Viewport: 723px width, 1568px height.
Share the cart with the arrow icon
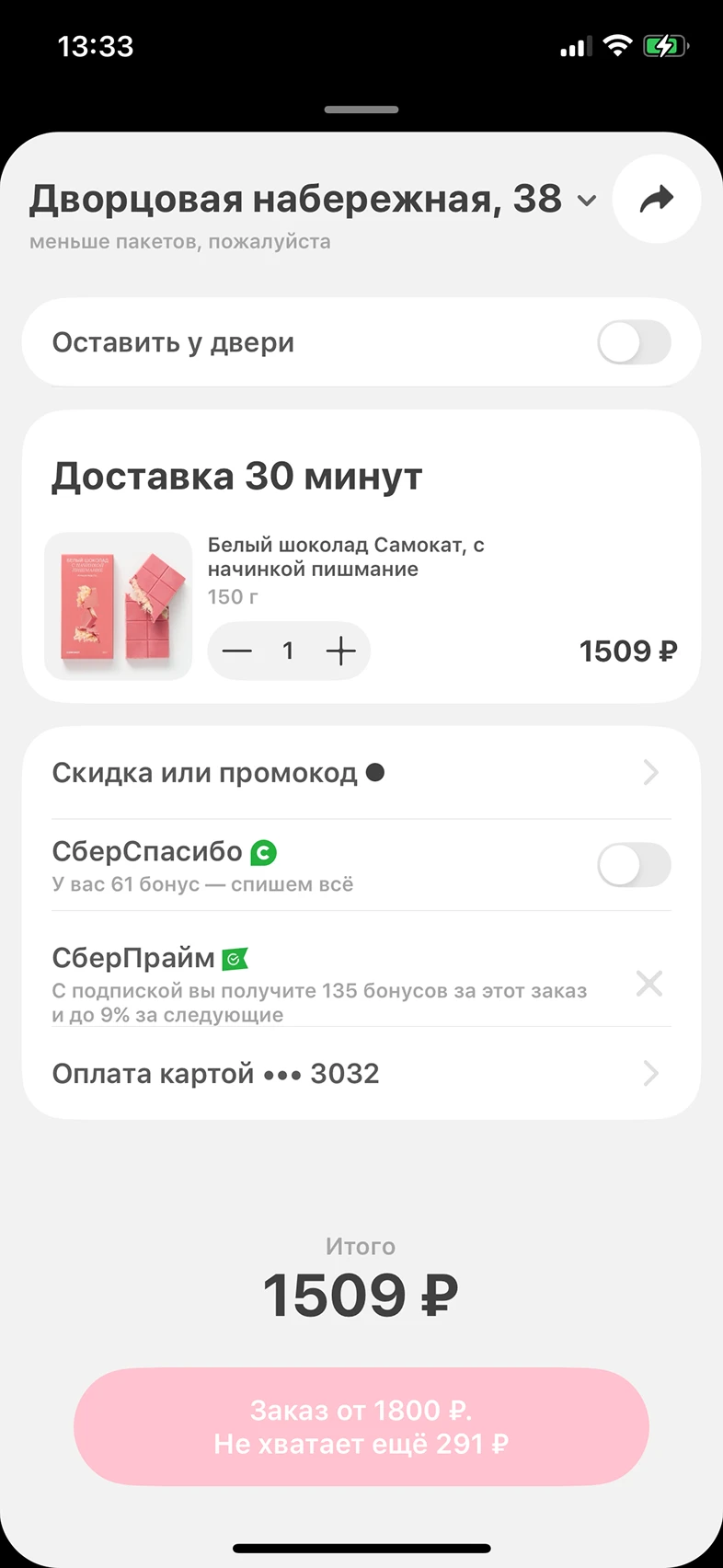pyautogui.click(x=657, y=199)
